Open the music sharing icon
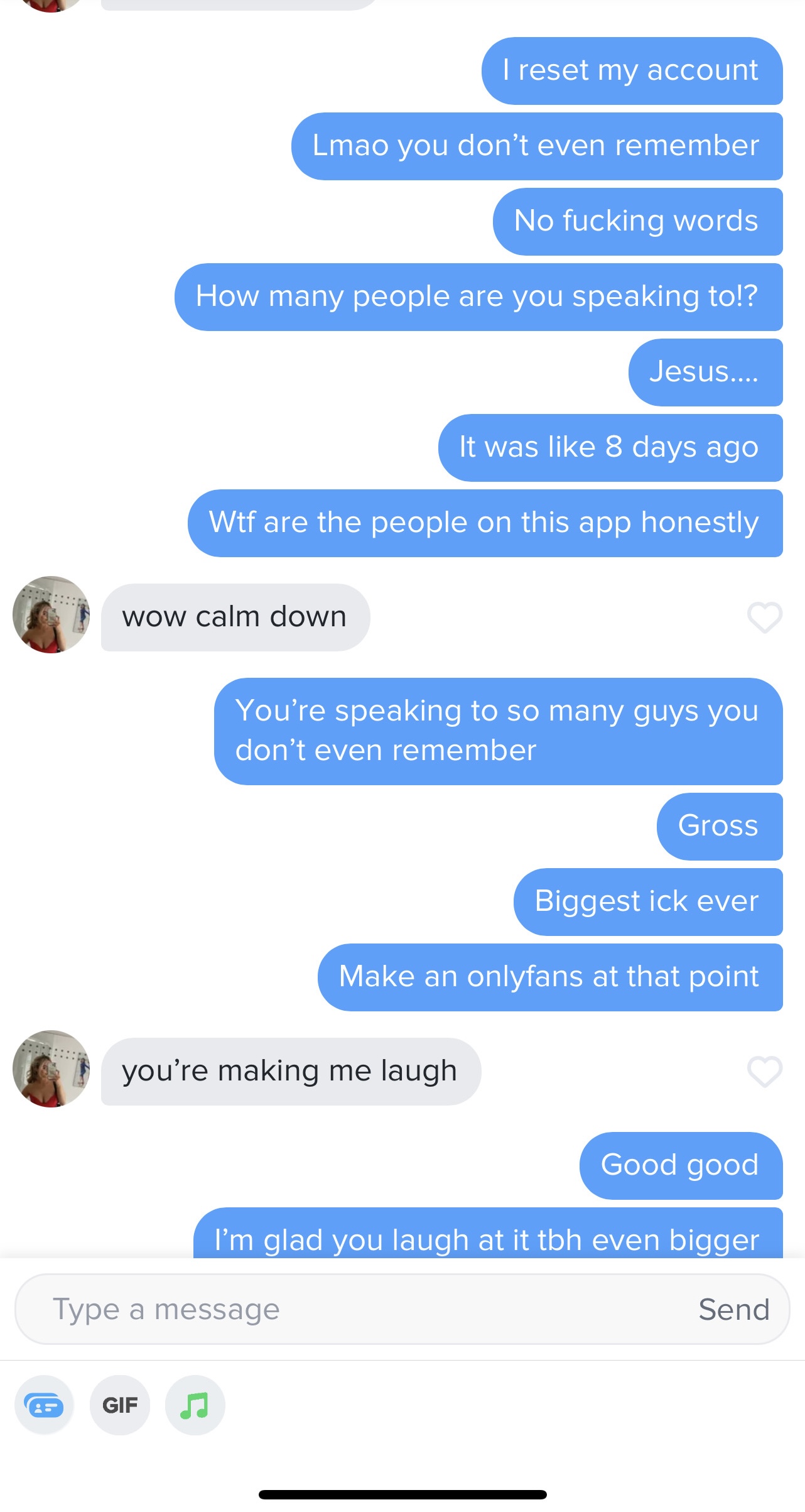The image size is (805, 1512). click(x=195, y=1405)
